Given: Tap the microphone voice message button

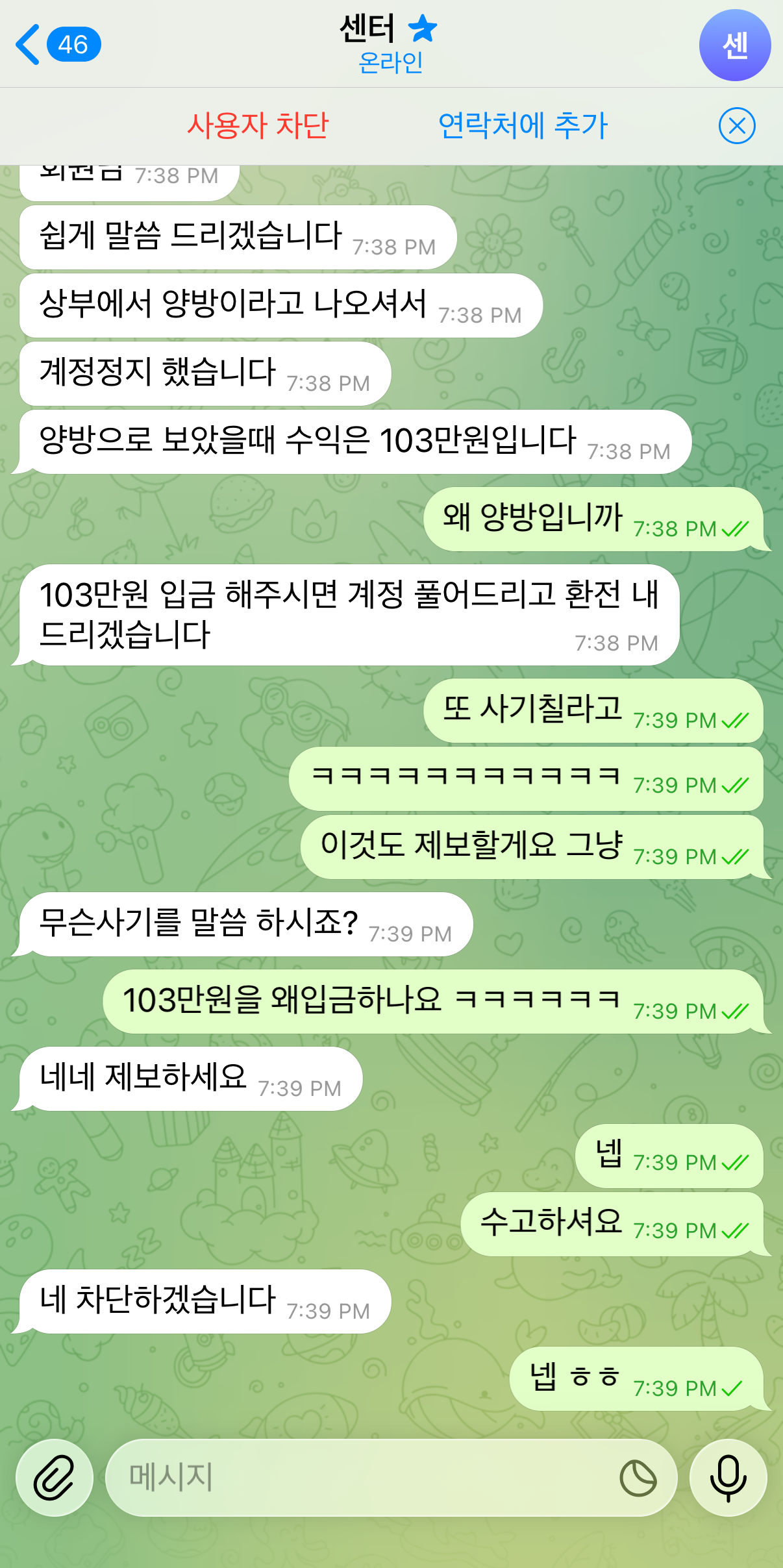Looking at the screenshot, I should (x=728, y=1478).
